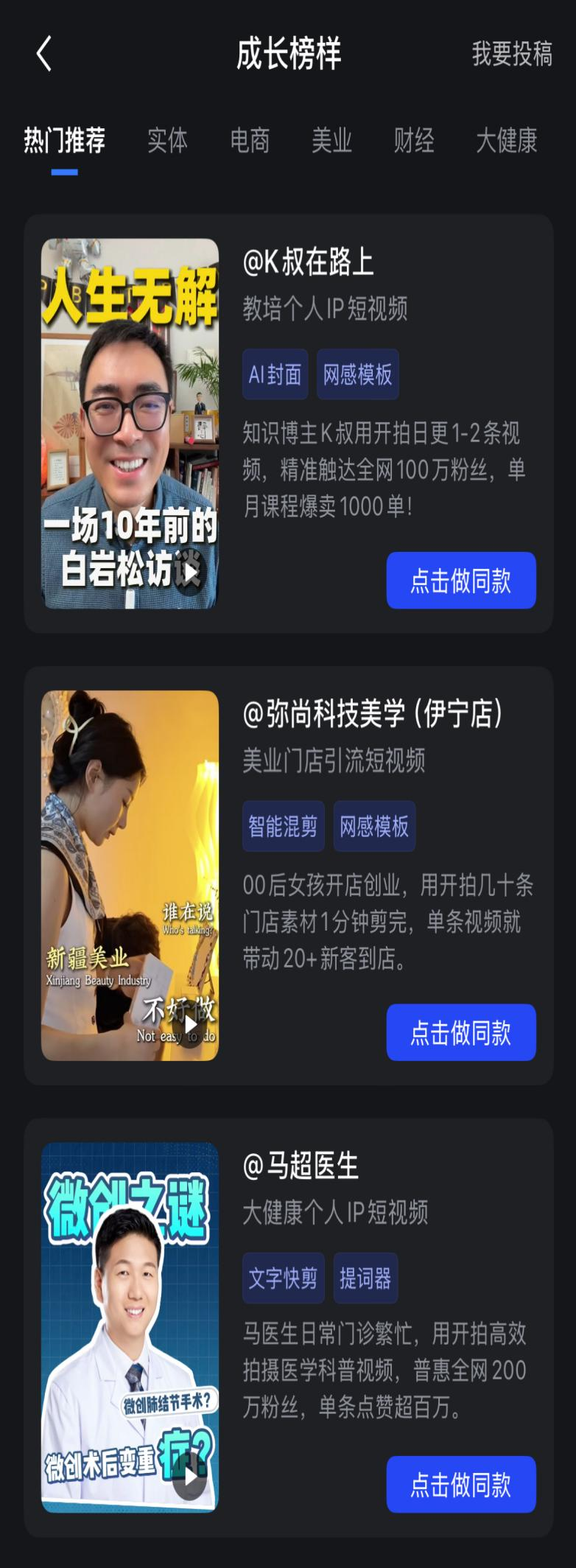Screen dimensions: 576x1568
Task: Open 我要投稿 submission link
Action: coord(511,54)
